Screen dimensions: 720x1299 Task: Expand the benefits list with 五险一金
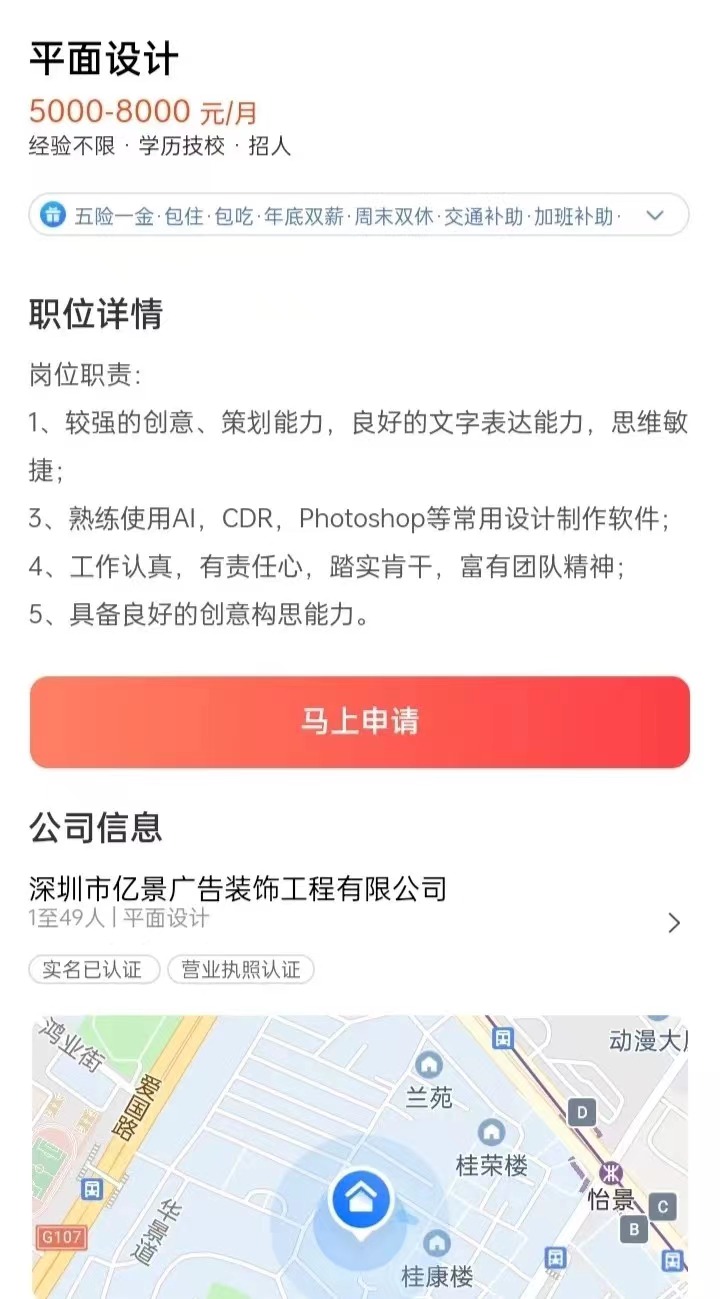click(x=655, y=215)
